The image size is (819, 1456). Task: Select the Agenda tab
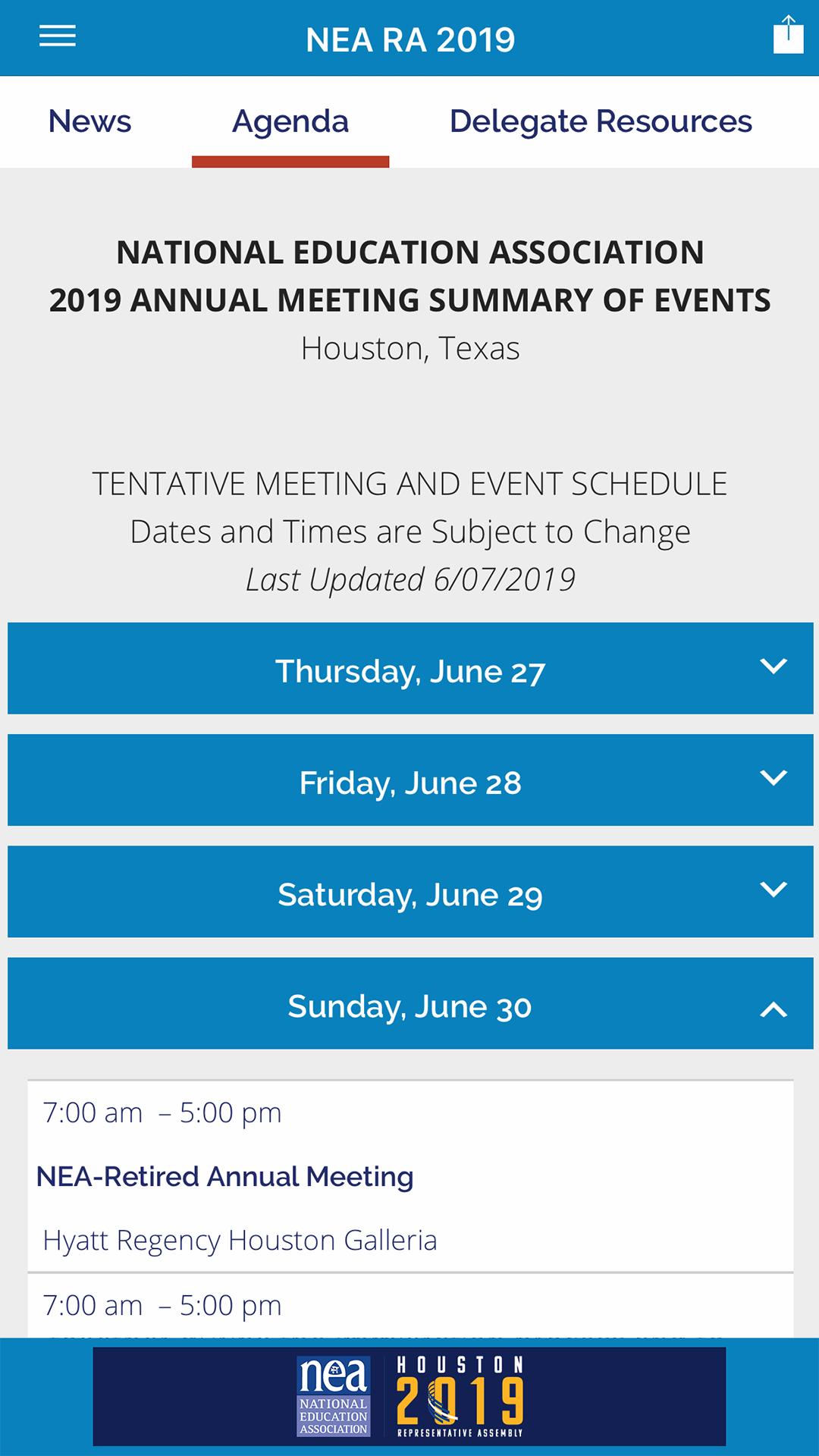pos(290,121)
